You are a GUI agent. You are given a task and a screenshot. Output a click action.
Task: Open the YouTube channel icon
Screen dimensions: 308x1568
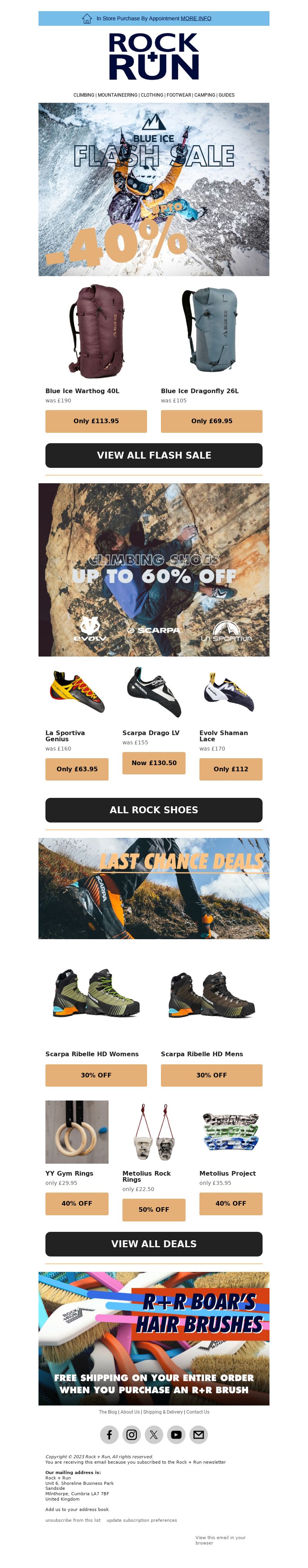point(176,1435)
